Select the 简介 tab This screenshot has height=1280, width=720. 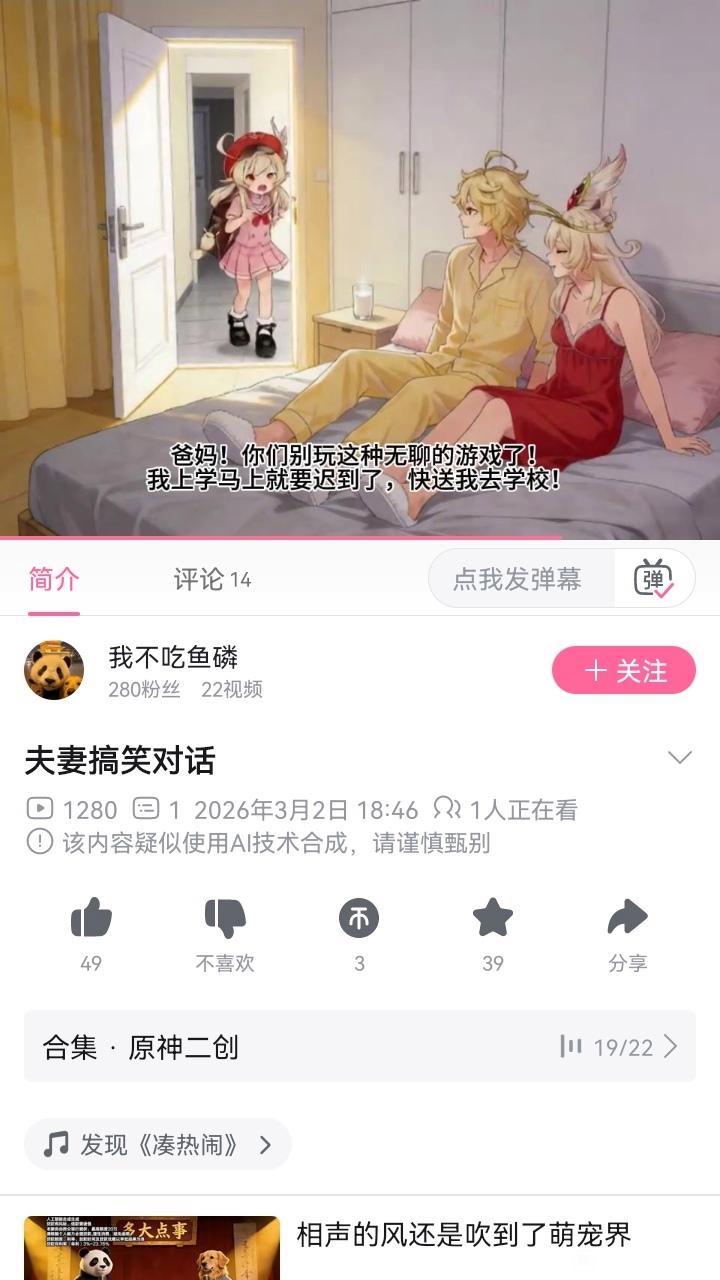pyautogui.click(x=54, y=579)
